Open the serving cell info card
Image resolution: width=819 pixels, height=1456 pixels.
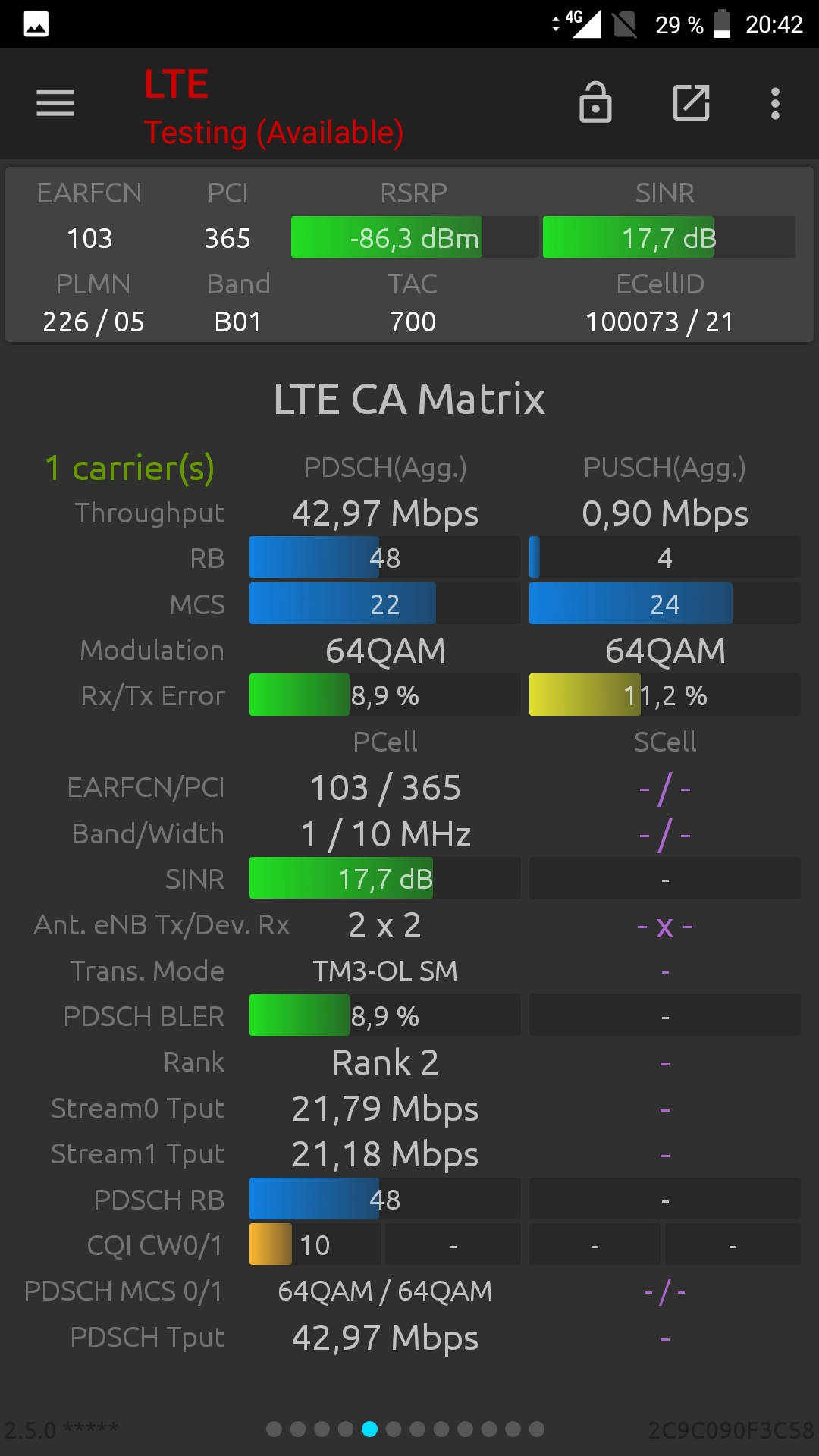pyautogui.click(x=409, y=255)
